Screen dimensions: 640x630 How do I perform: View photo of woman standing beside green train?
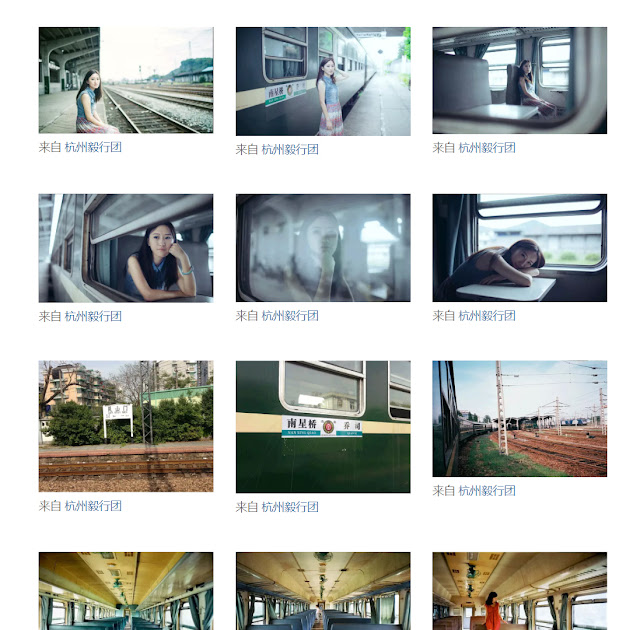[x=322, y=81]
